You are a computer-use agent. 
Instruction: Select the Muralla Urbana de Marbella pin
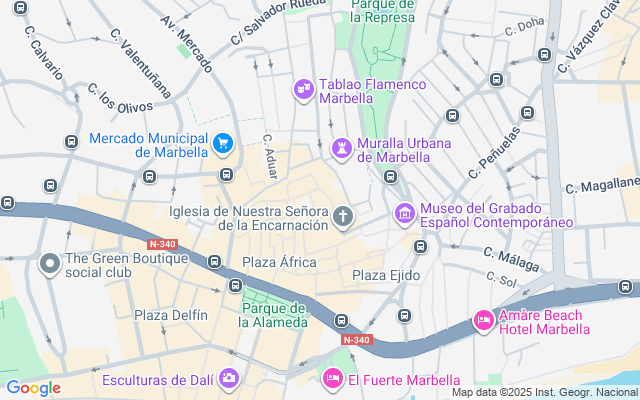(342, 149)
